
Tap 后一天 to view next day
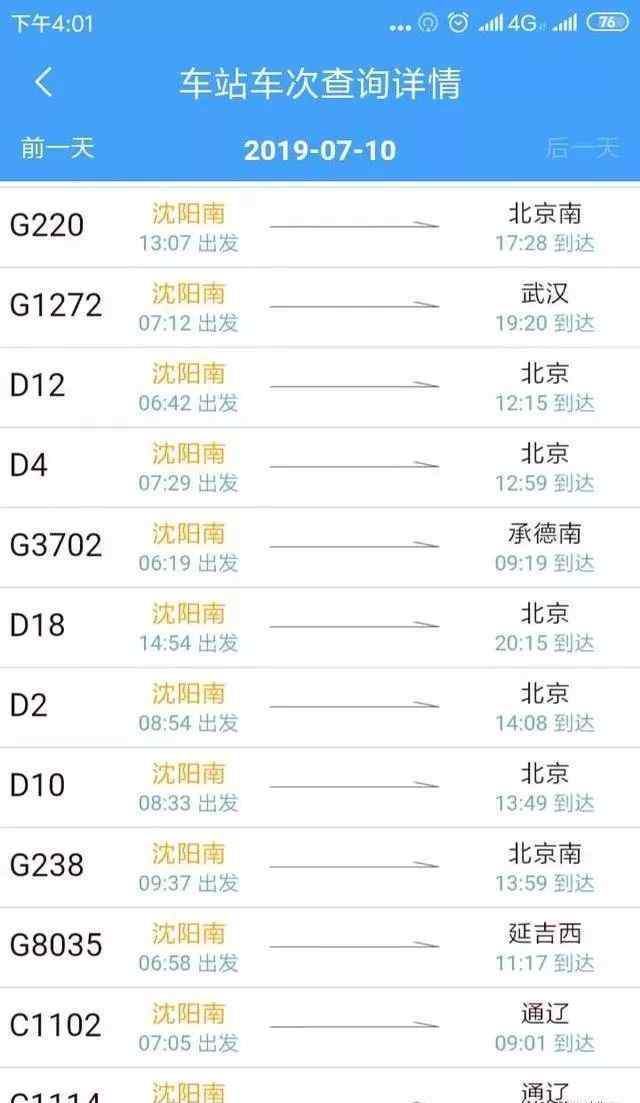click(582, 148)
